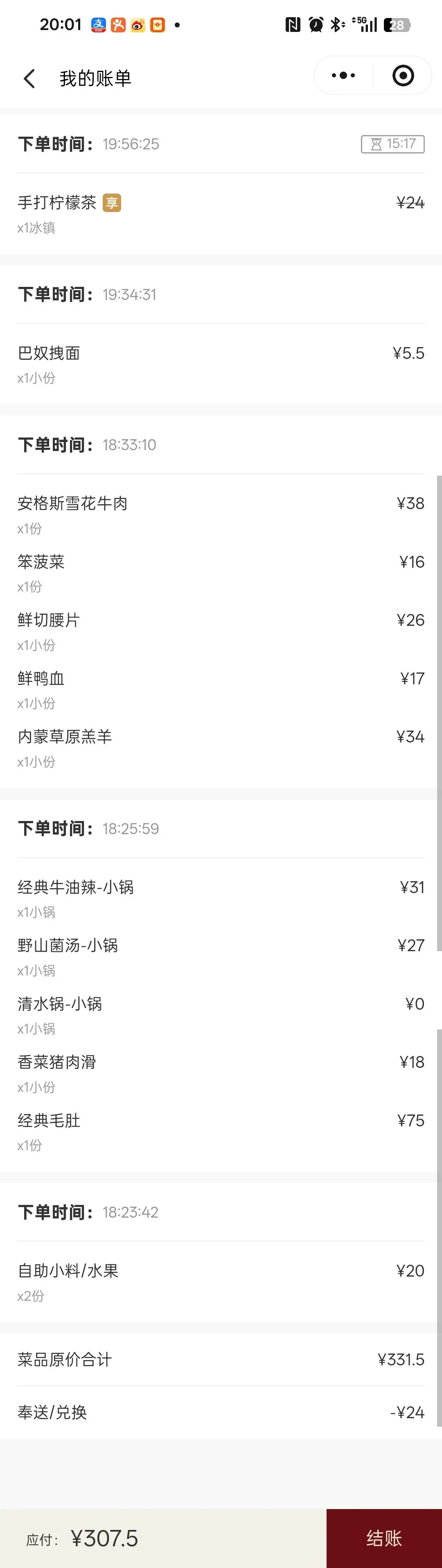Open the mini-program more options menu
The height and width of the screenshot is (1568, 442).
click(x=343, y=75)
